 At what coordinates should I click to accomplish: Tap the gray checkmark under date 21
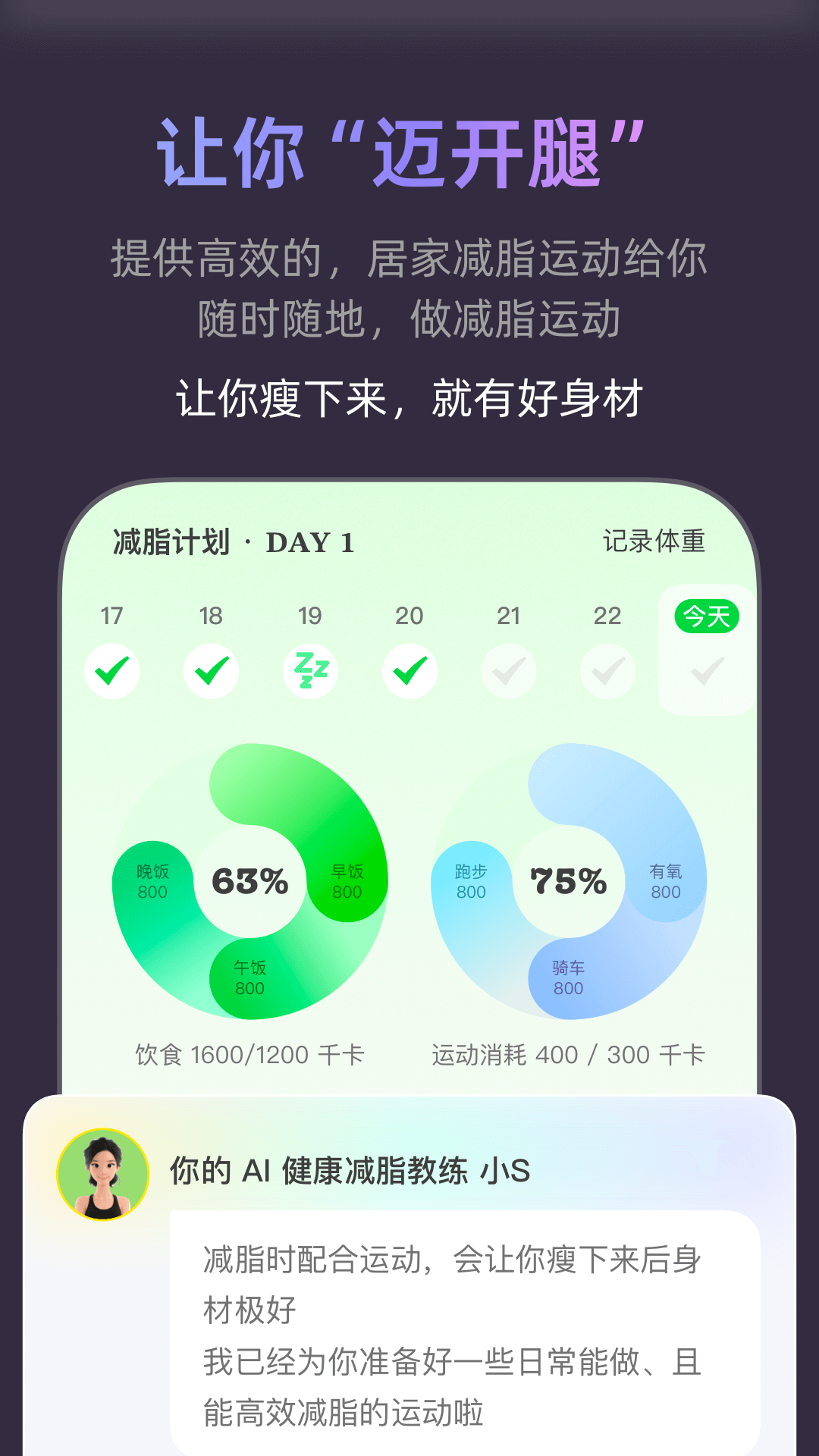coord(510,670)
